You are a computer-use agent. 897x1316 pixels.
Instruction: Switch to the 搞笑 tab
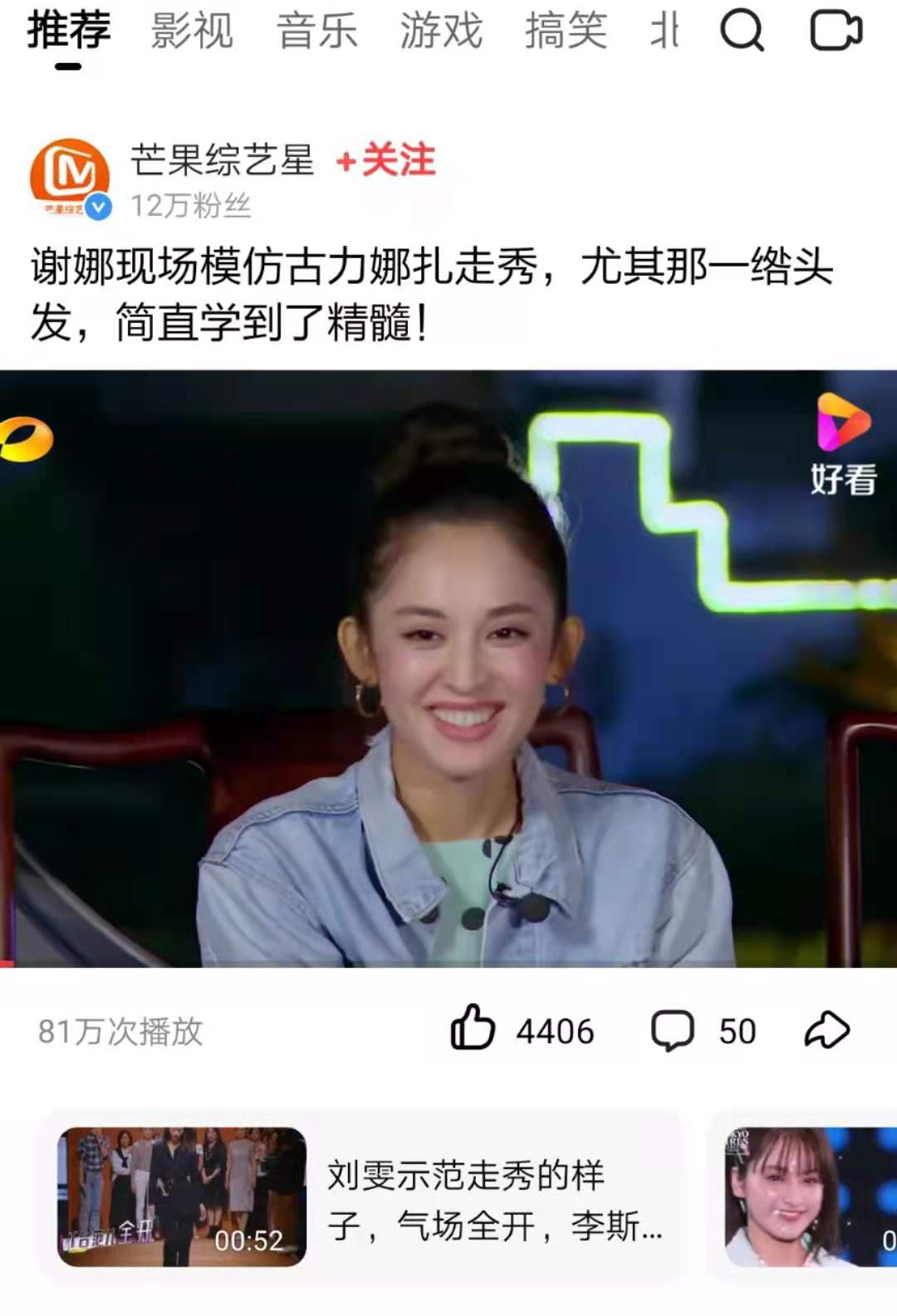coord(566,32)
